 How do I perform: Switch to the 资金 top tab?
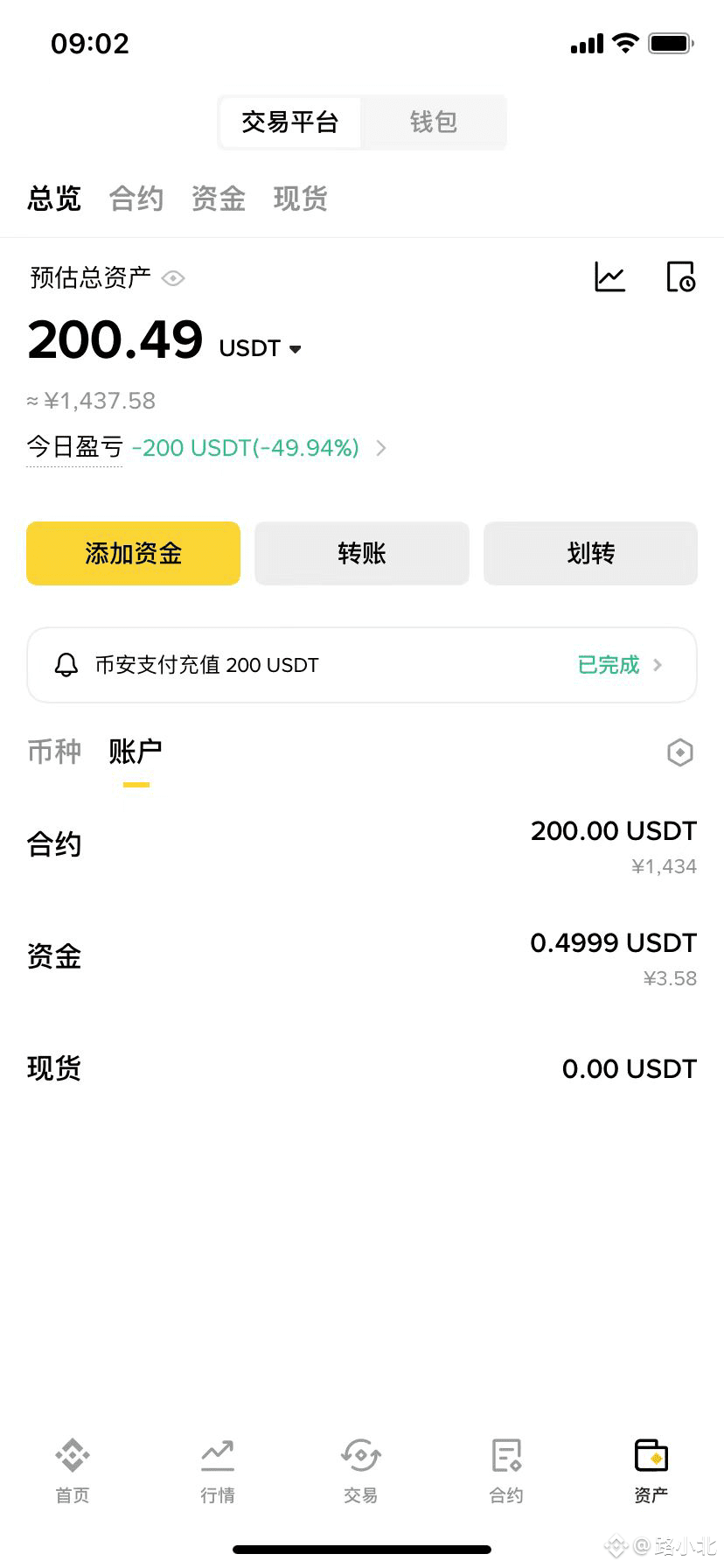(219, 199)
